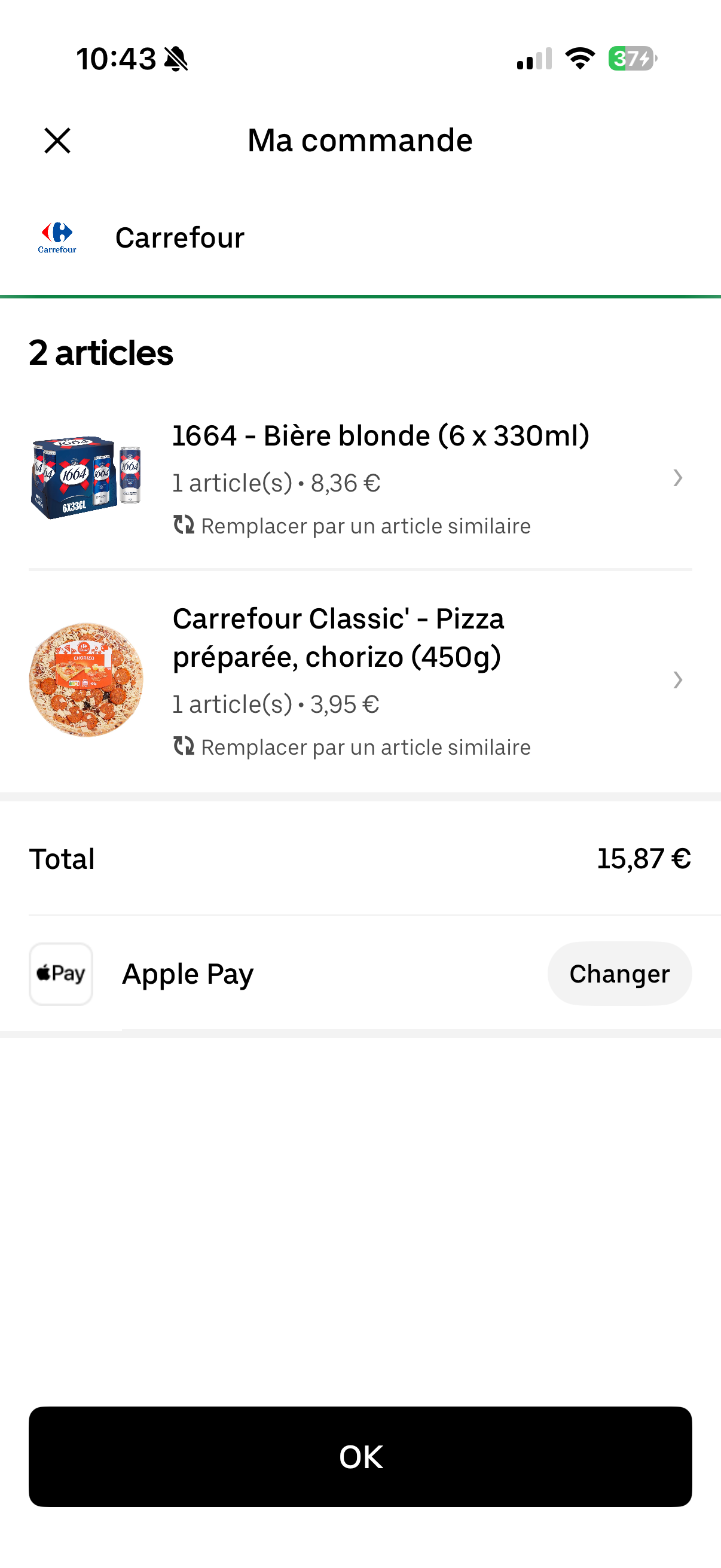Change the Apple Pay payment method
721x1568 pixels.
pos(619,974)
